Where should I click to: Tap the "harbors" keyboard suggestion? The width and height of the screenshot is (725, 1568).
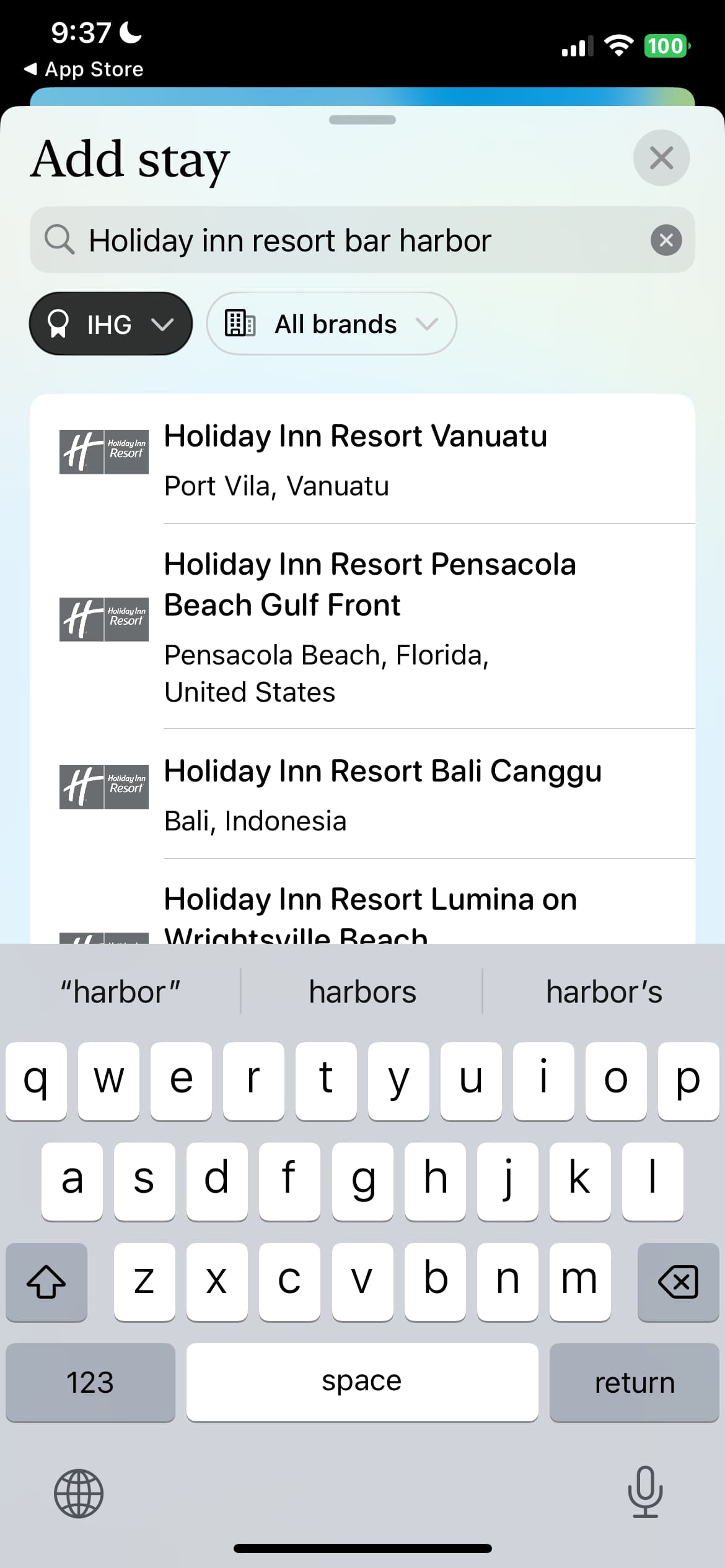click(362, 991)
